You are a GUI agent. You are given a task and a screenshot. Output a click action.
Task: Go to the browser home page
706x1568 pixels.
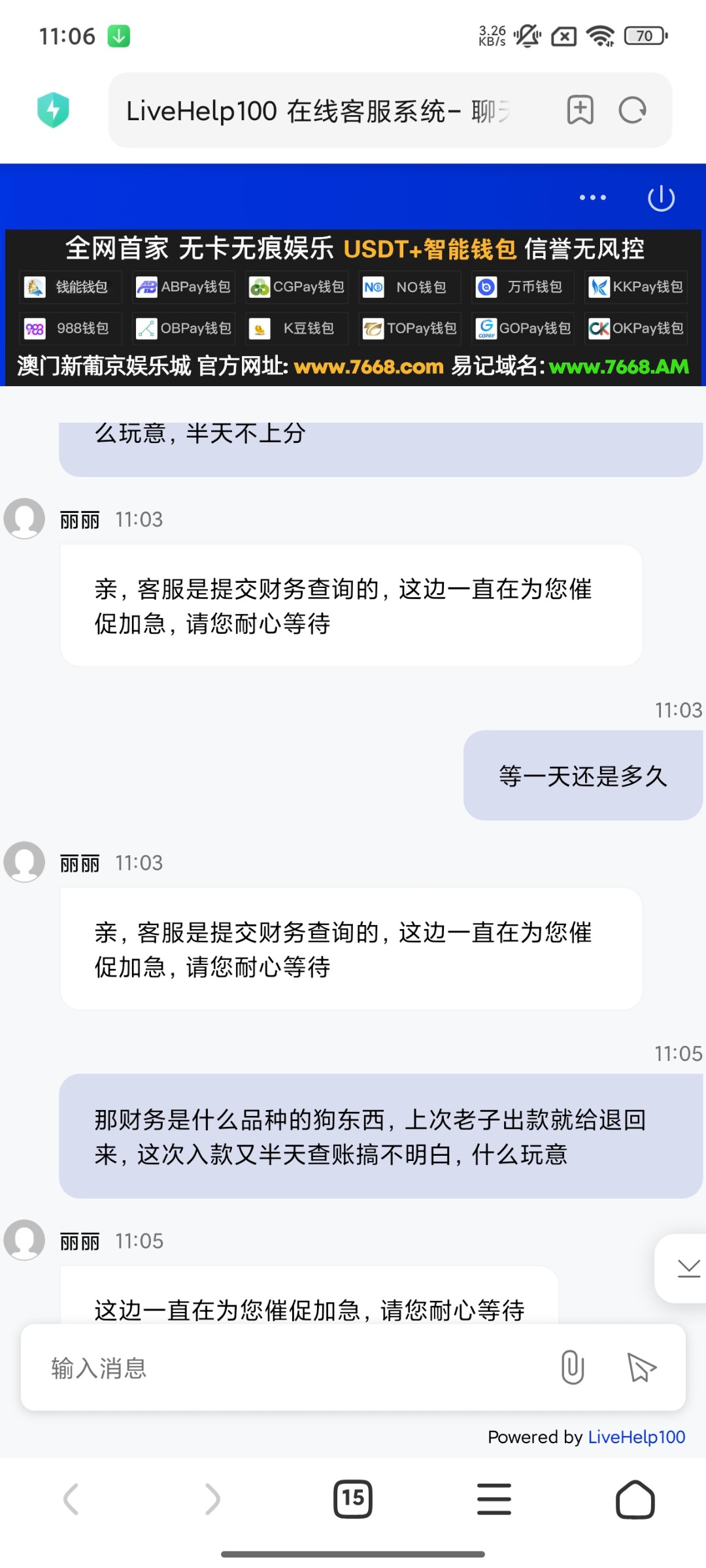pyautogui.click(x=635, y=1499)
